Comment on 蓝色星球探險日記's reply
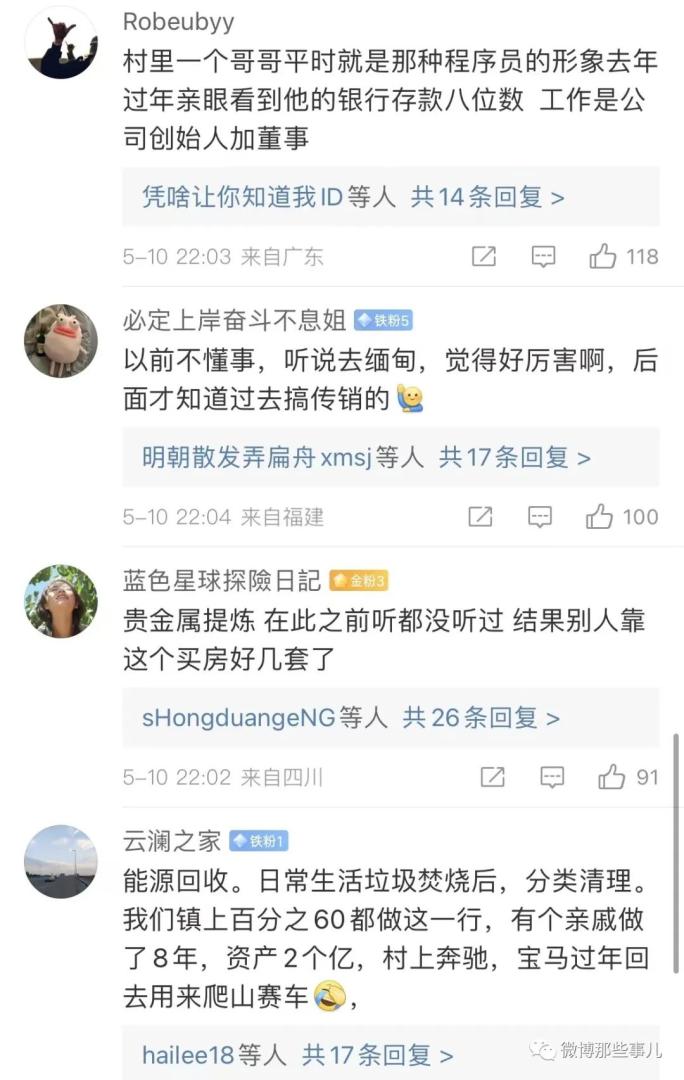The image size is (684, 1080). [551, 777]
